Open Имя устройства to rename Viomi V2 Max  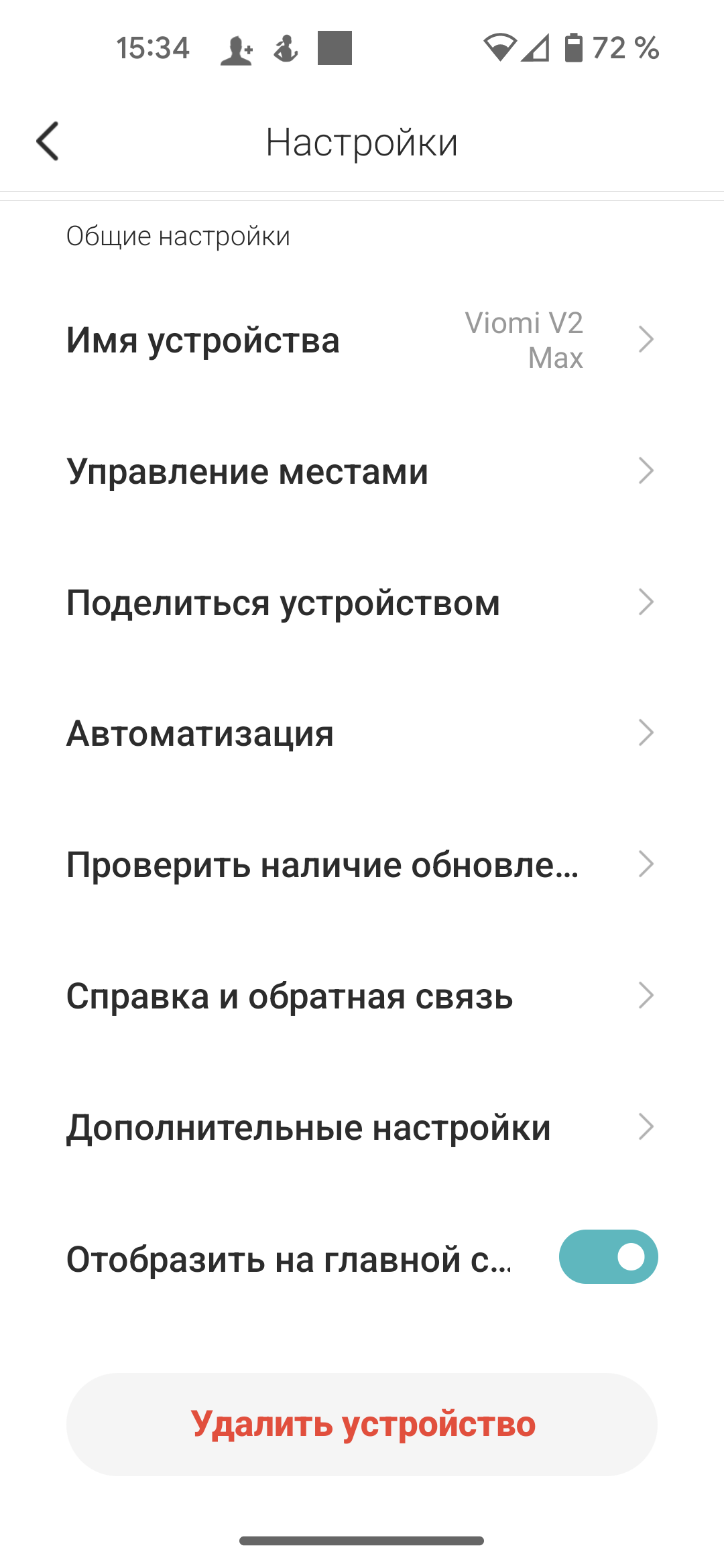coord(361,340)
